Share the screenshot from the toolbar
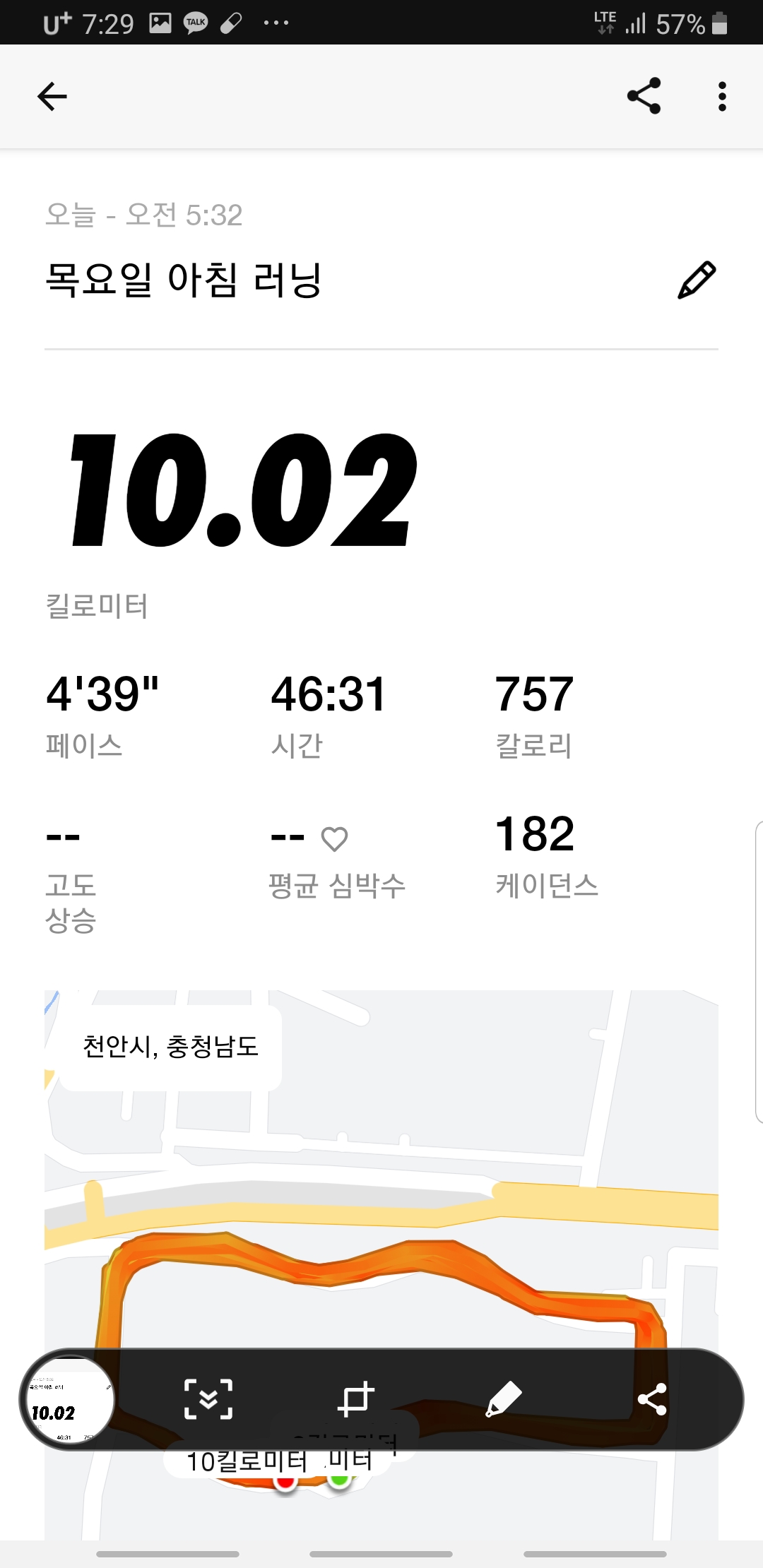 [651, 1399]
